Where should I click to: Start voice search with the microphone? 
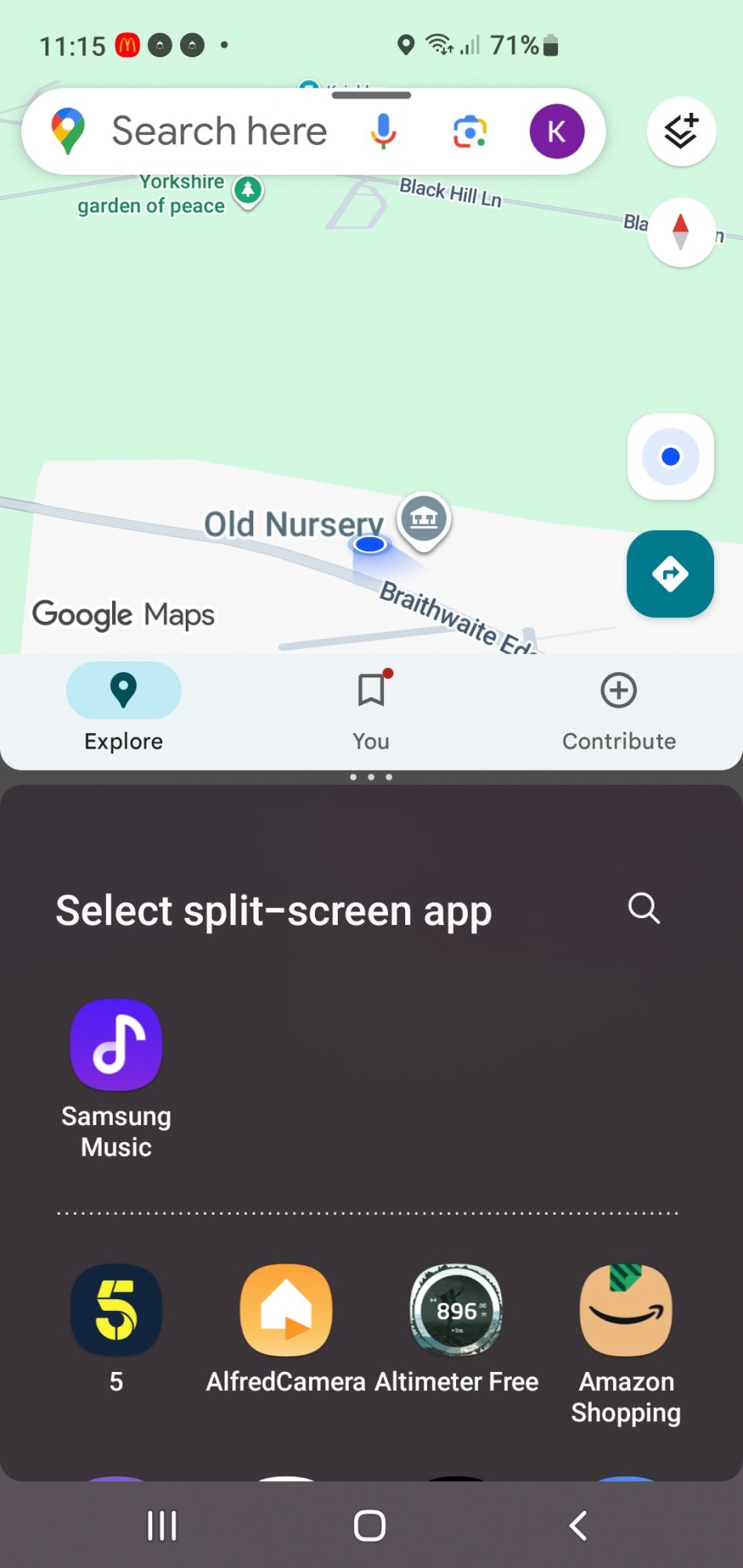click(383, 131)
